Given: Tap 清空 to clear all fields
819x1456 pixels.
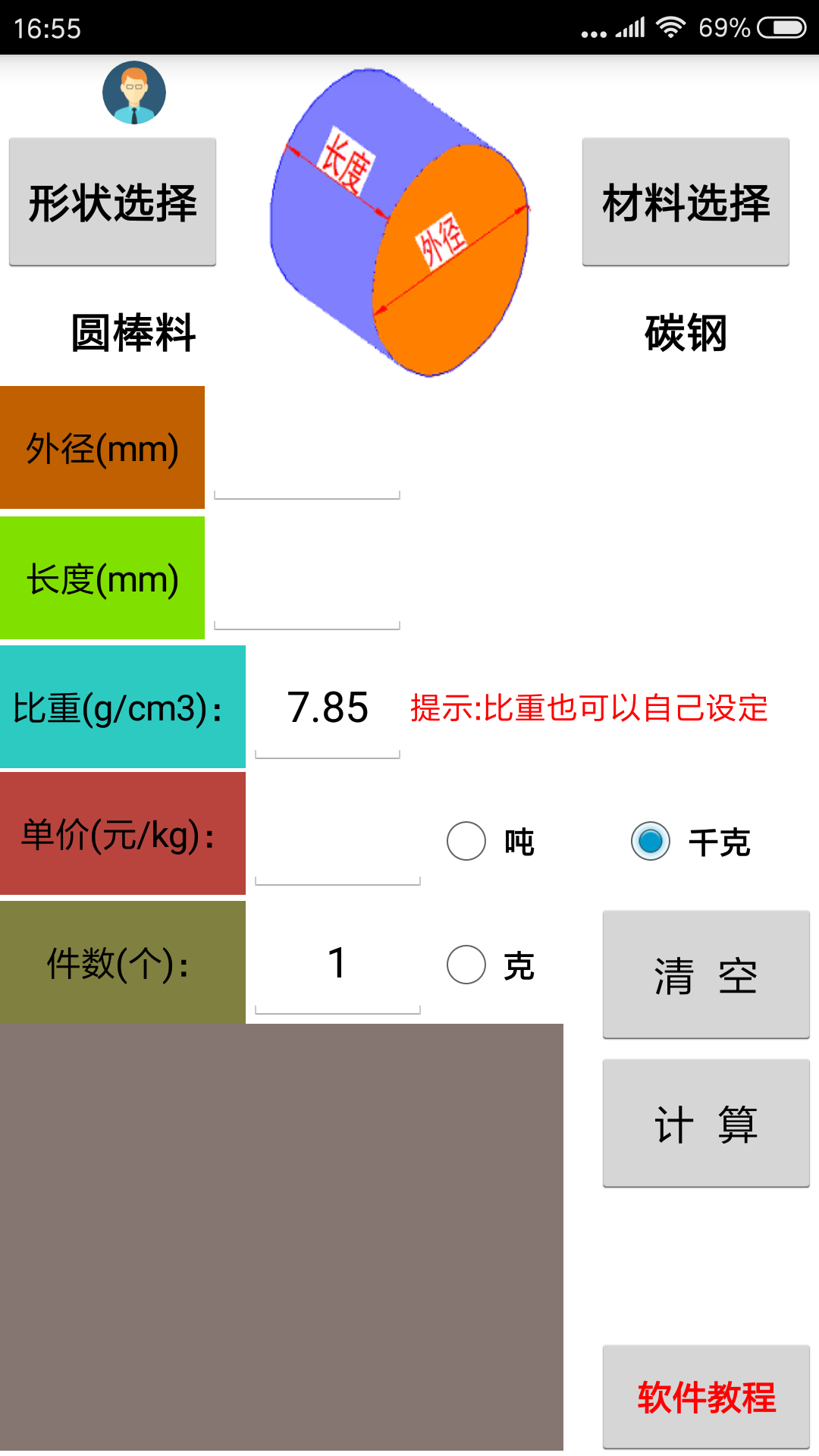Looking at the screenshot, I should 706,974.
